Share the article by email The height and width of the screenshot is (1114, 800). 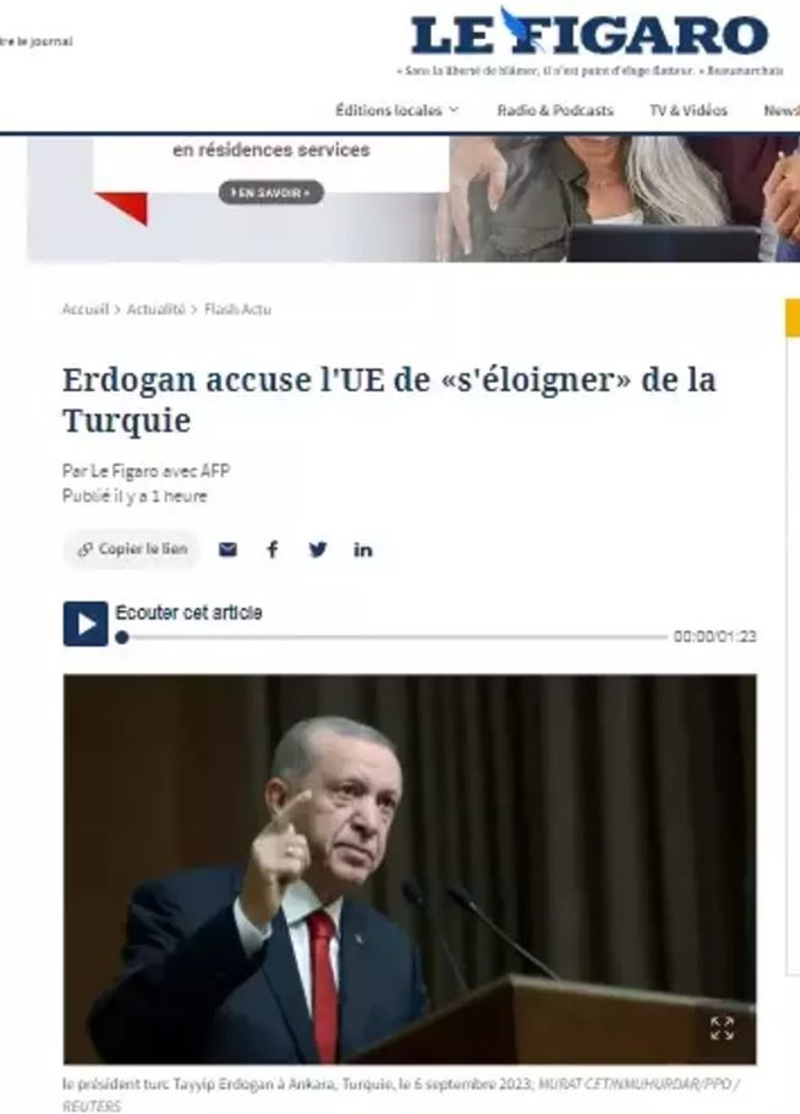click(x=228, y=549)
